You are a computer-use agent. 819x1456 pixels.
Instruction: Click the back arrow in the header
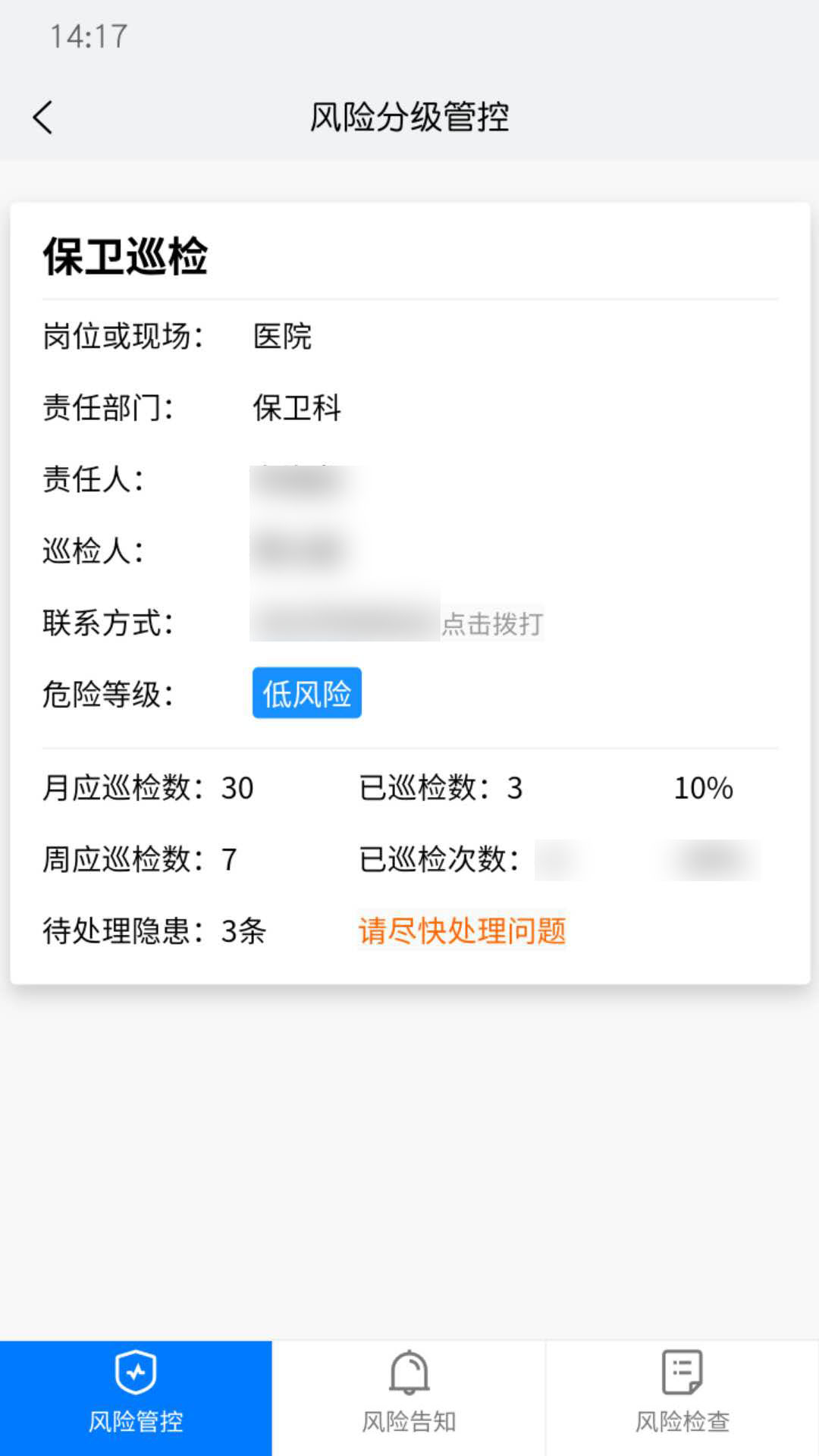[x=42, y=118]
